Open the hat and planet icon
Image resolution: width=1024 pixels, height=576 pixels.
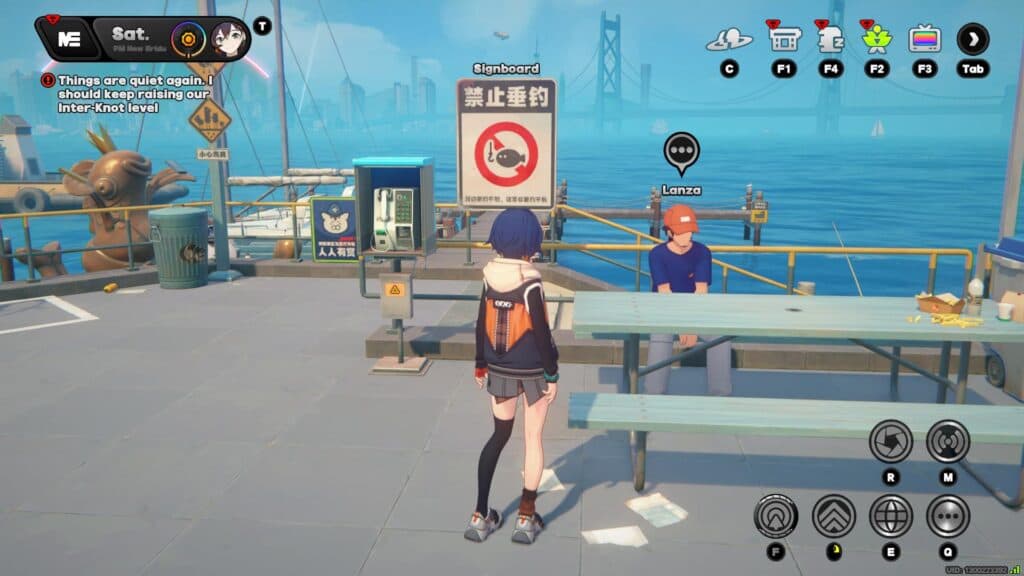coord(729,40)
